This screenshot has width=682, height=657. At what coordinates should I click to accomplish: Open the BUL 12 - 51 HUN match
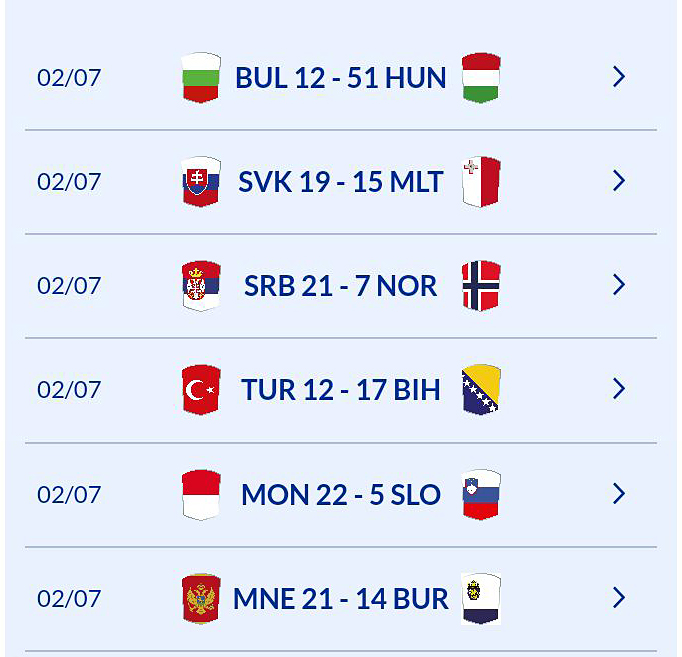(x=340, y=78)
